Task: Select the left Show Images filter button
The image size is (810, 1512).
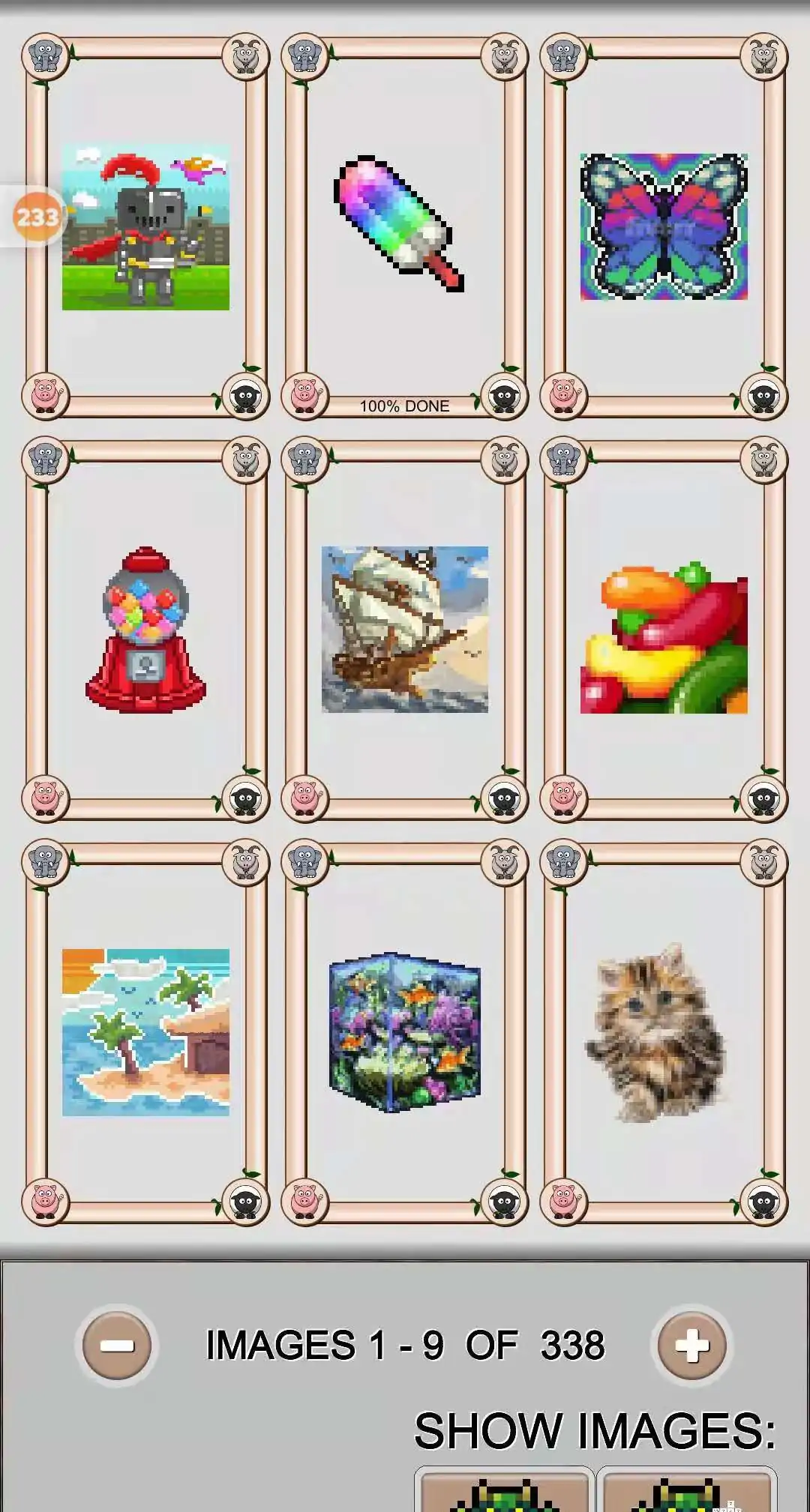Action: (505, 1492)
